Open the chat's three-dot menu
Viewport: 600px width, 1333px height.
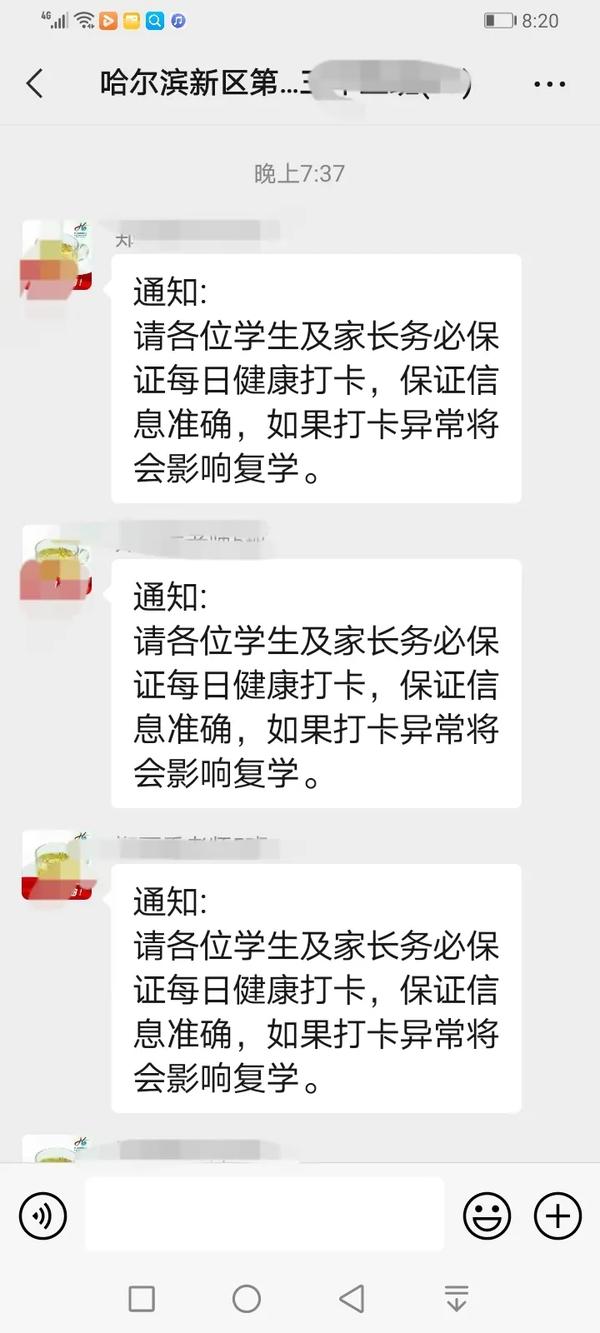549,85
